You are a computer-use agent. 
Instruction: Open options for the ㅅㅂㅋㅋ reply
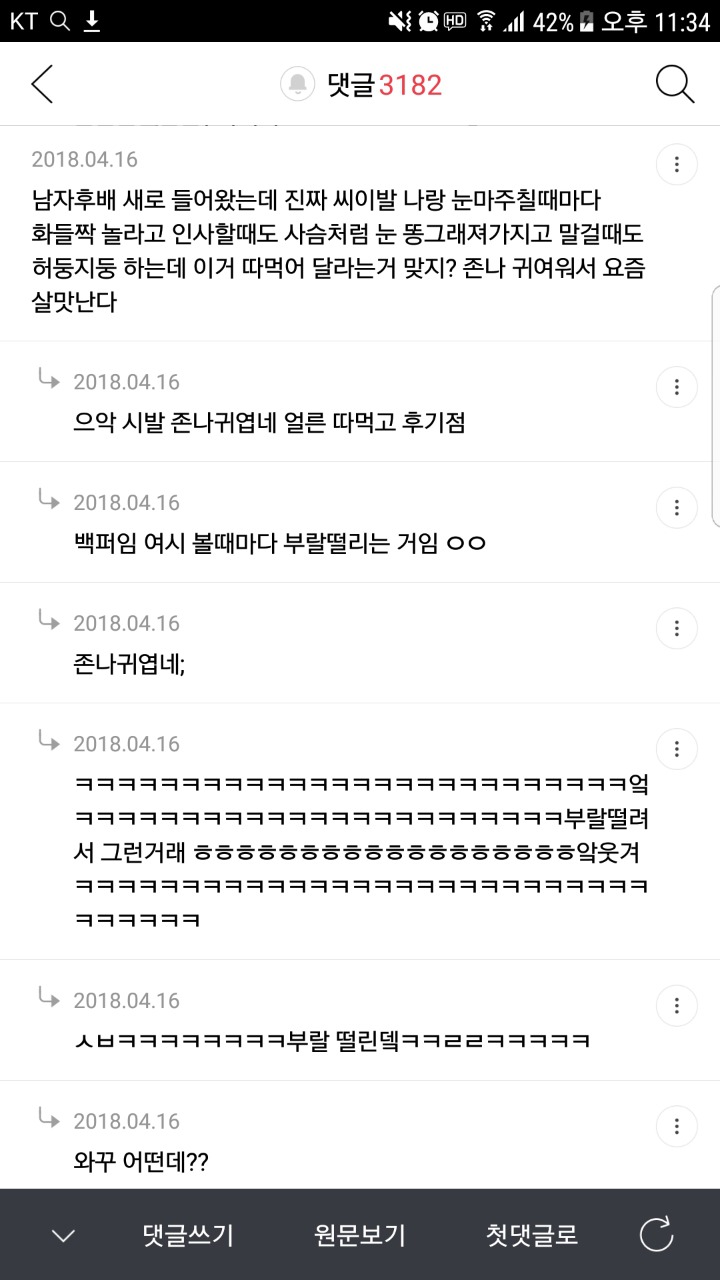(x=677, y=1005)
